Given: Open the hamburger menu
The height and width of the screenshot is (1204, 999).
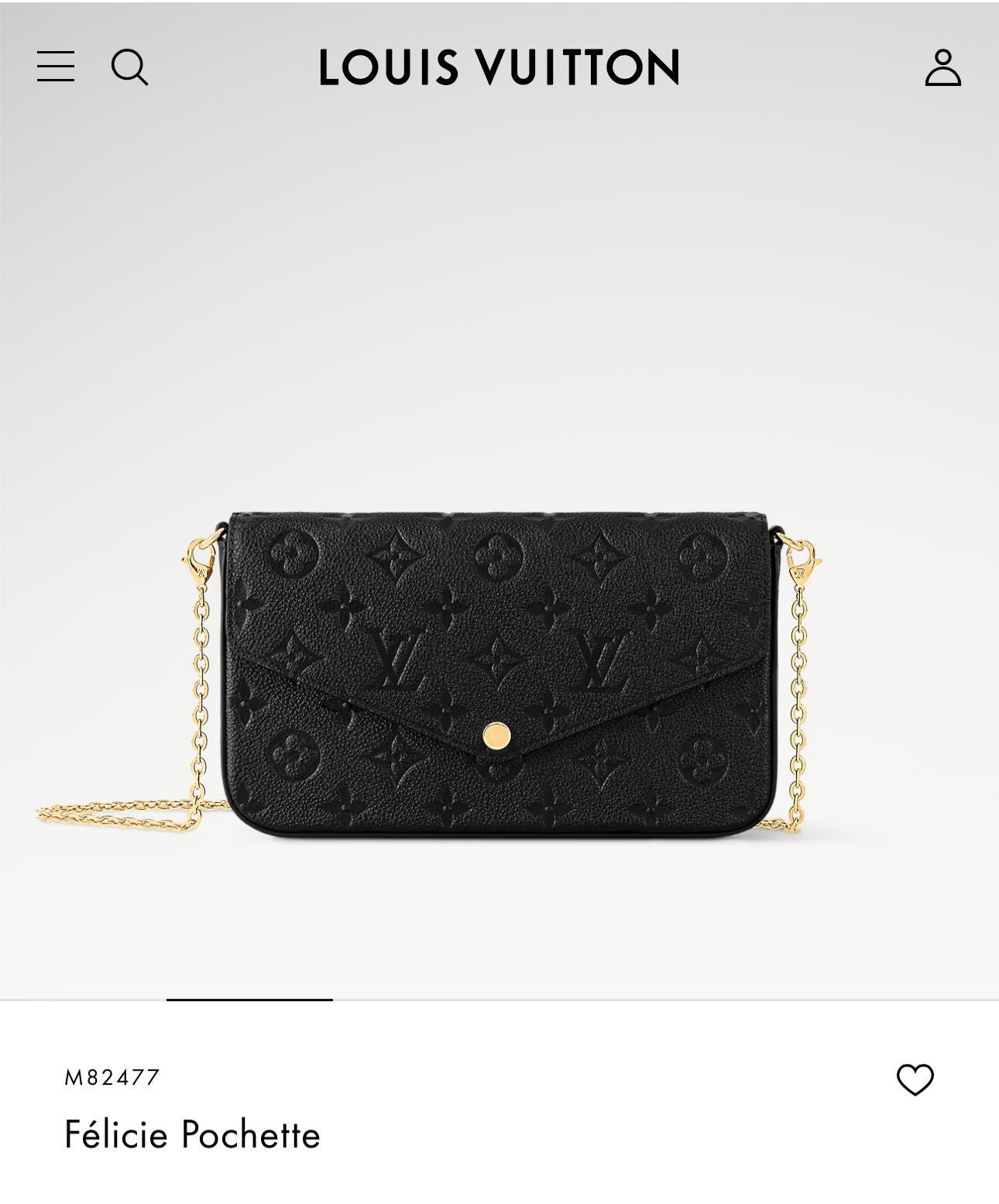Looking at the screenshot, I should [x=56, y=67].
